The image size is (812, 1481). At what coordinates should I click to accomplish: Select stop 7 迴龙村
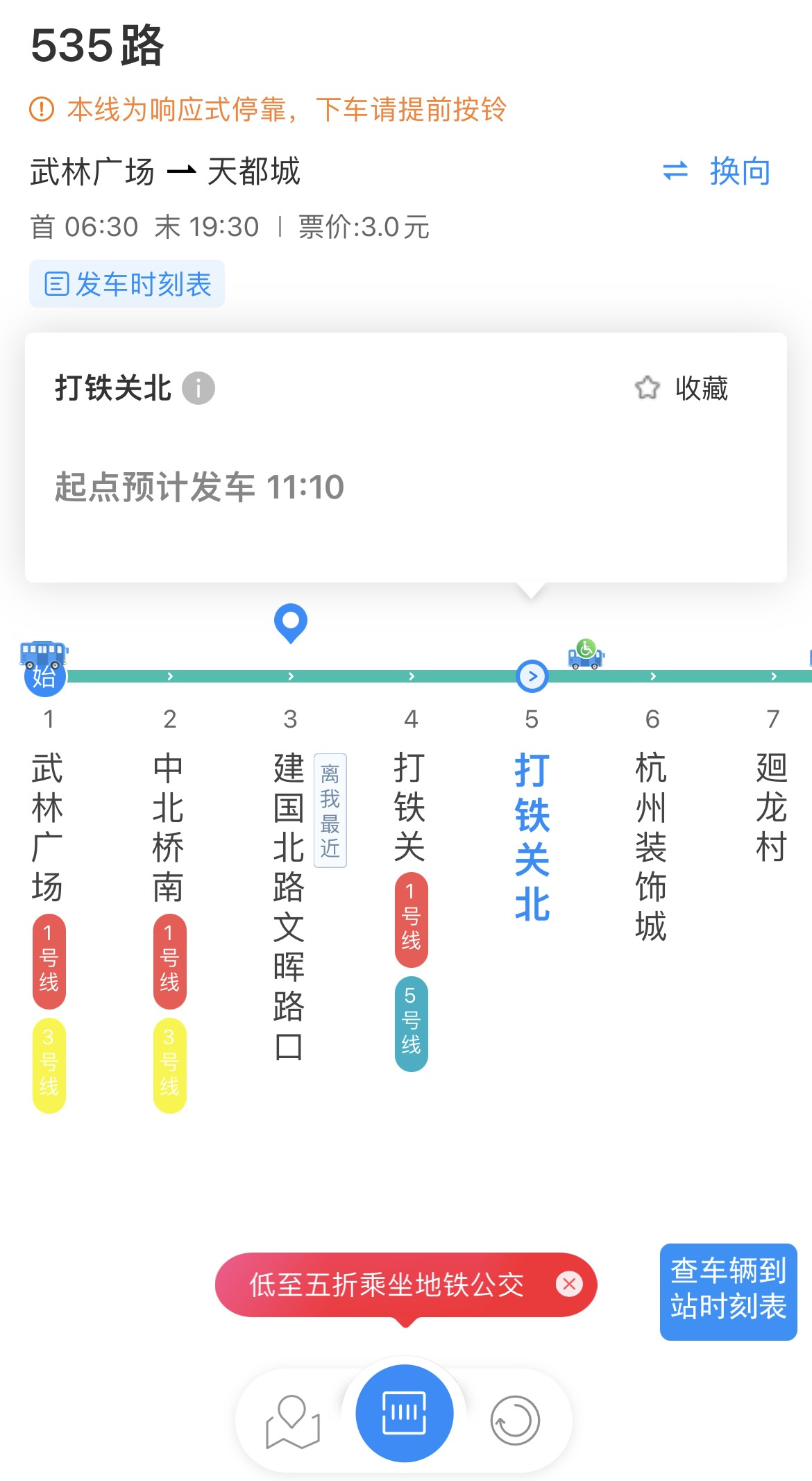772,805
